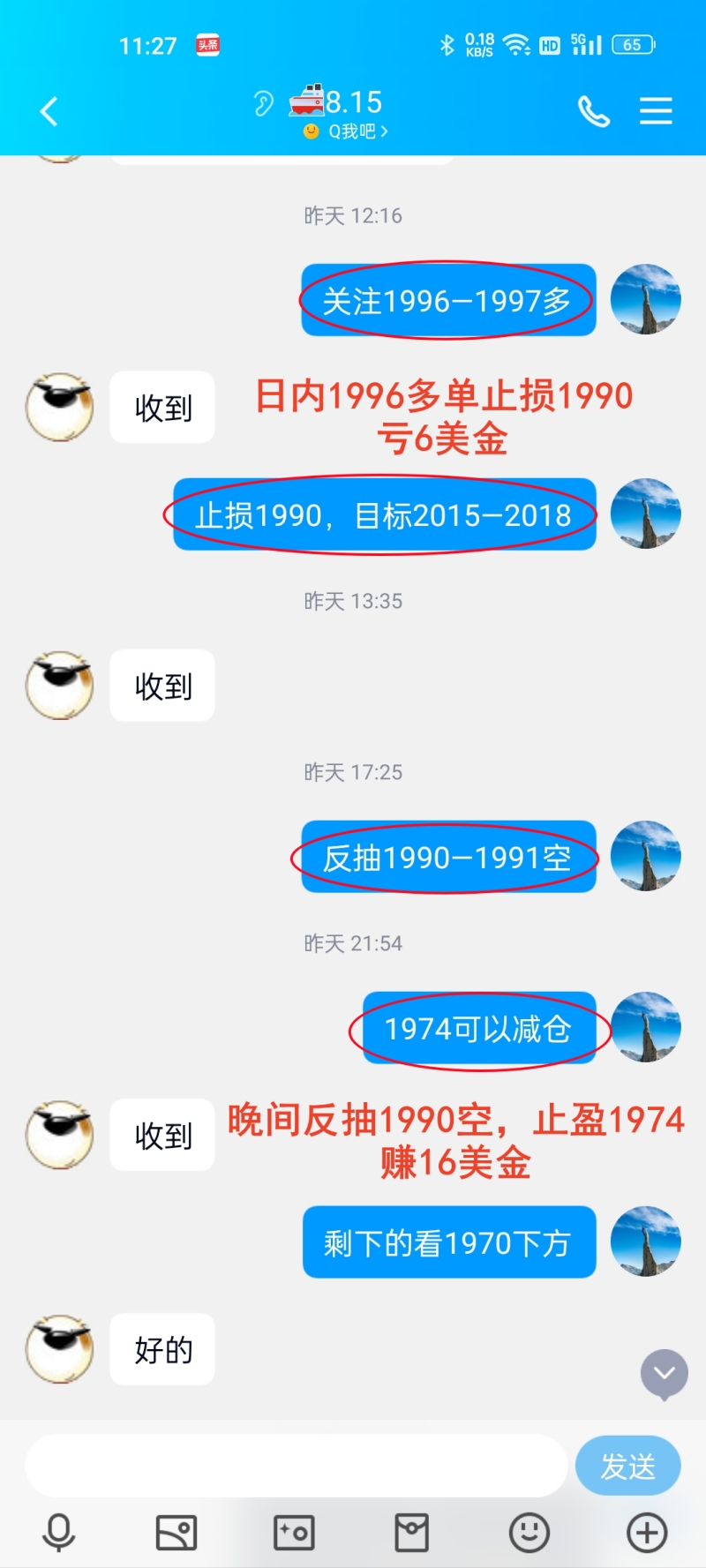Open the red packet icon
Viewport: 706px width, 1568px height.
point(411,1533)
